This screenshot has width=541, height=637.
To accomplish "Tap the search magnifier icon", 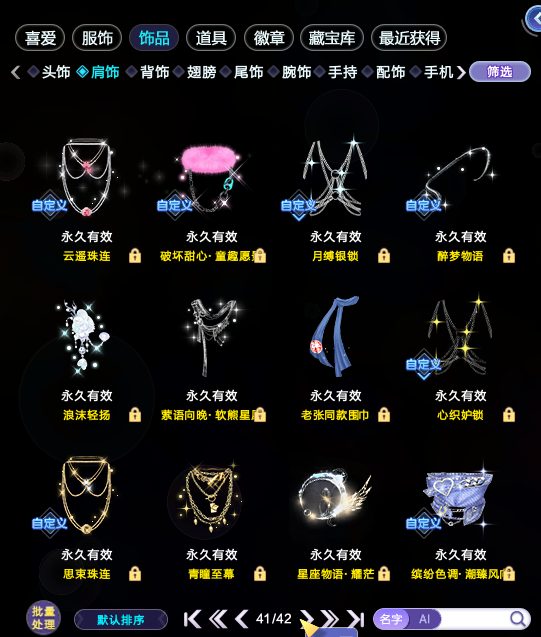I will coord(517,619).
